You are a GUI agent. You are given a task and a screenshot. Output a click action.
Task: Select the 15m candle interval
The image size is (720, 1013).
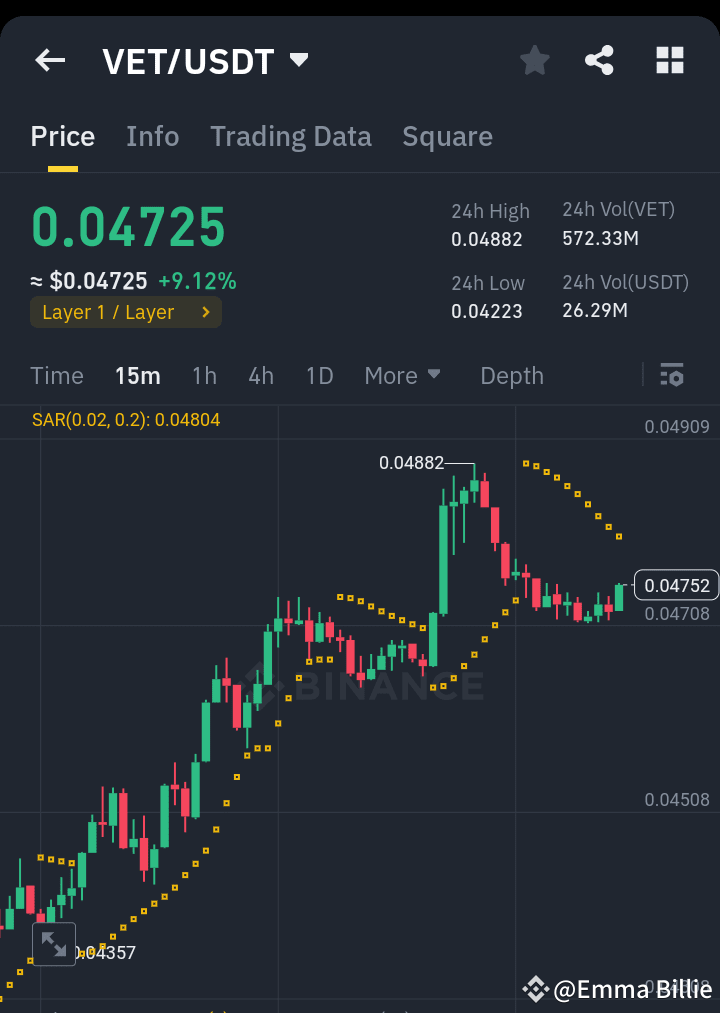[x=137, y=376]
